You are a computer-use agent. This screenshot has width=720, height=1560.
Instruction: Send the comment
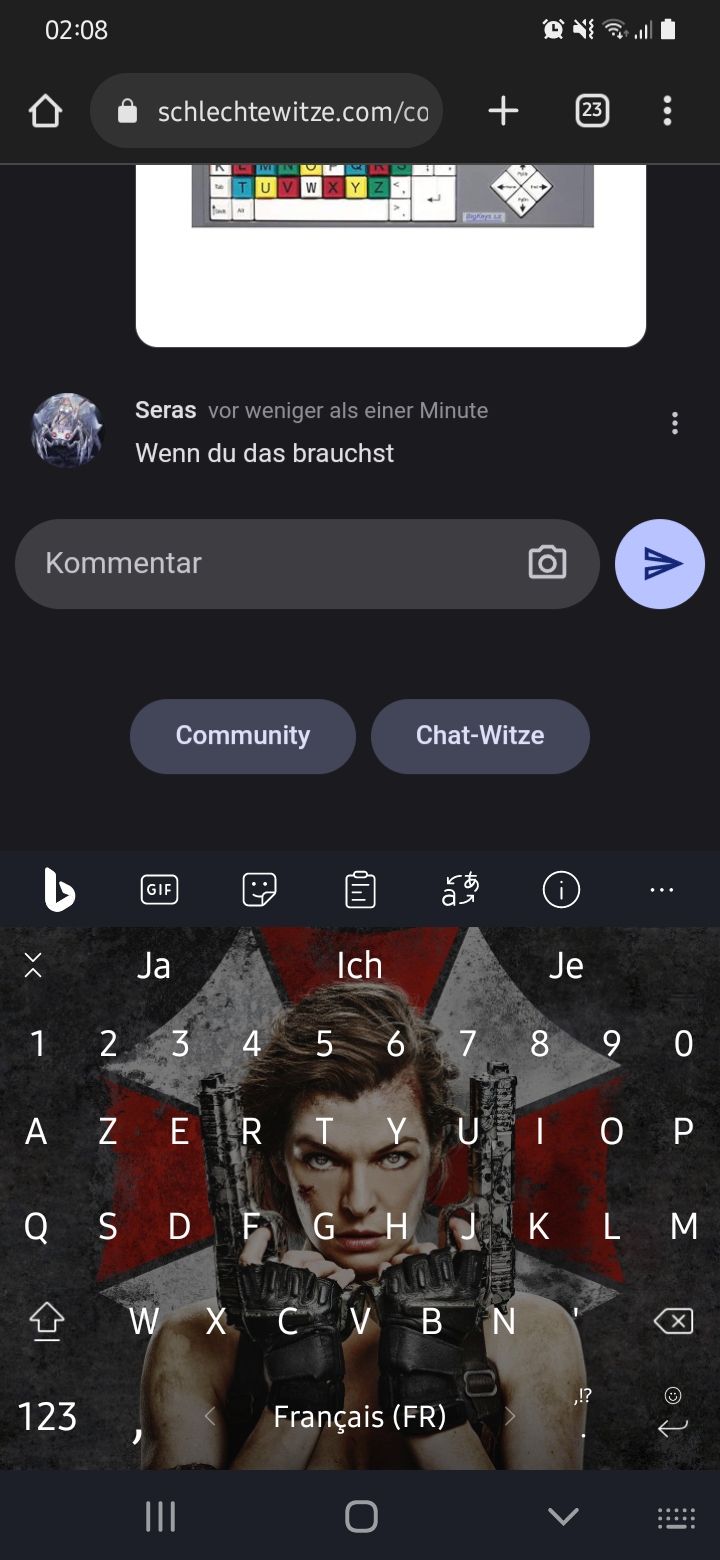pos(660,564)
